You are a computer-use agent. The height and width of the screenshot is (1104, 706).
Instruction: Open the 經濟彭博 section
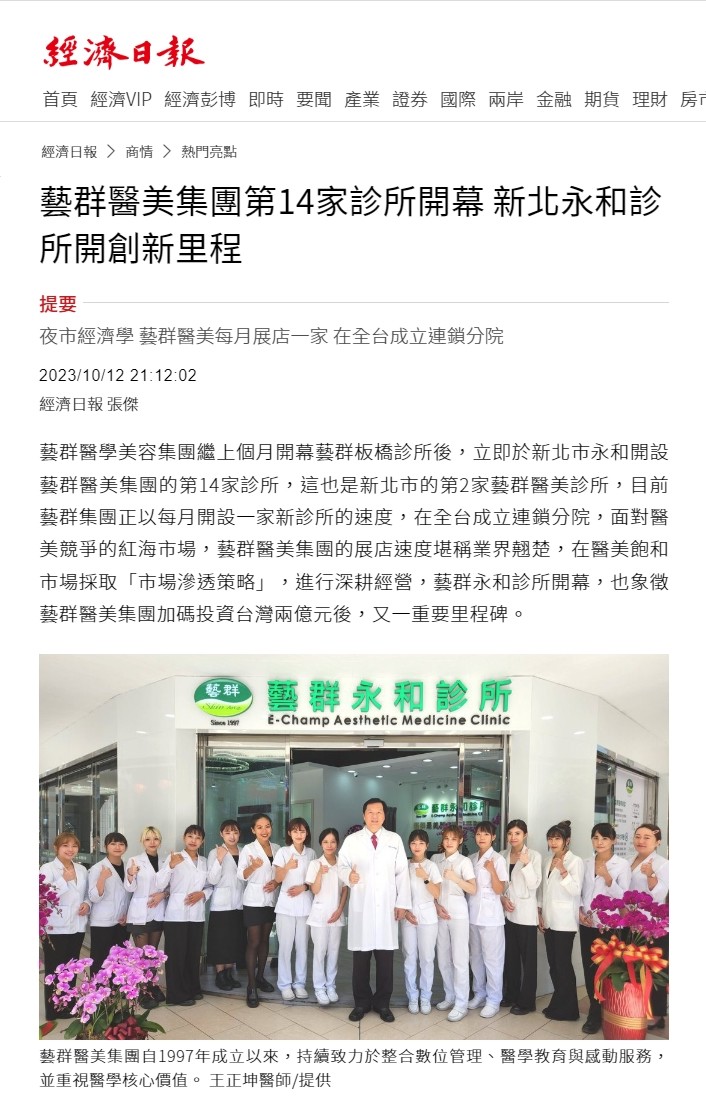200,99
